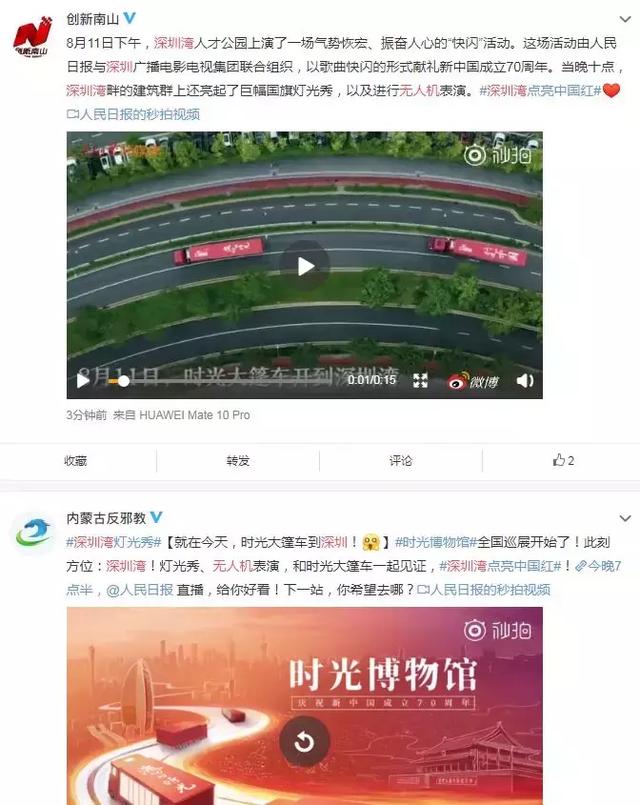Open the #深圳湾灯光秀# hashtag
The image size is (640, 805).
tap(113, 542)
